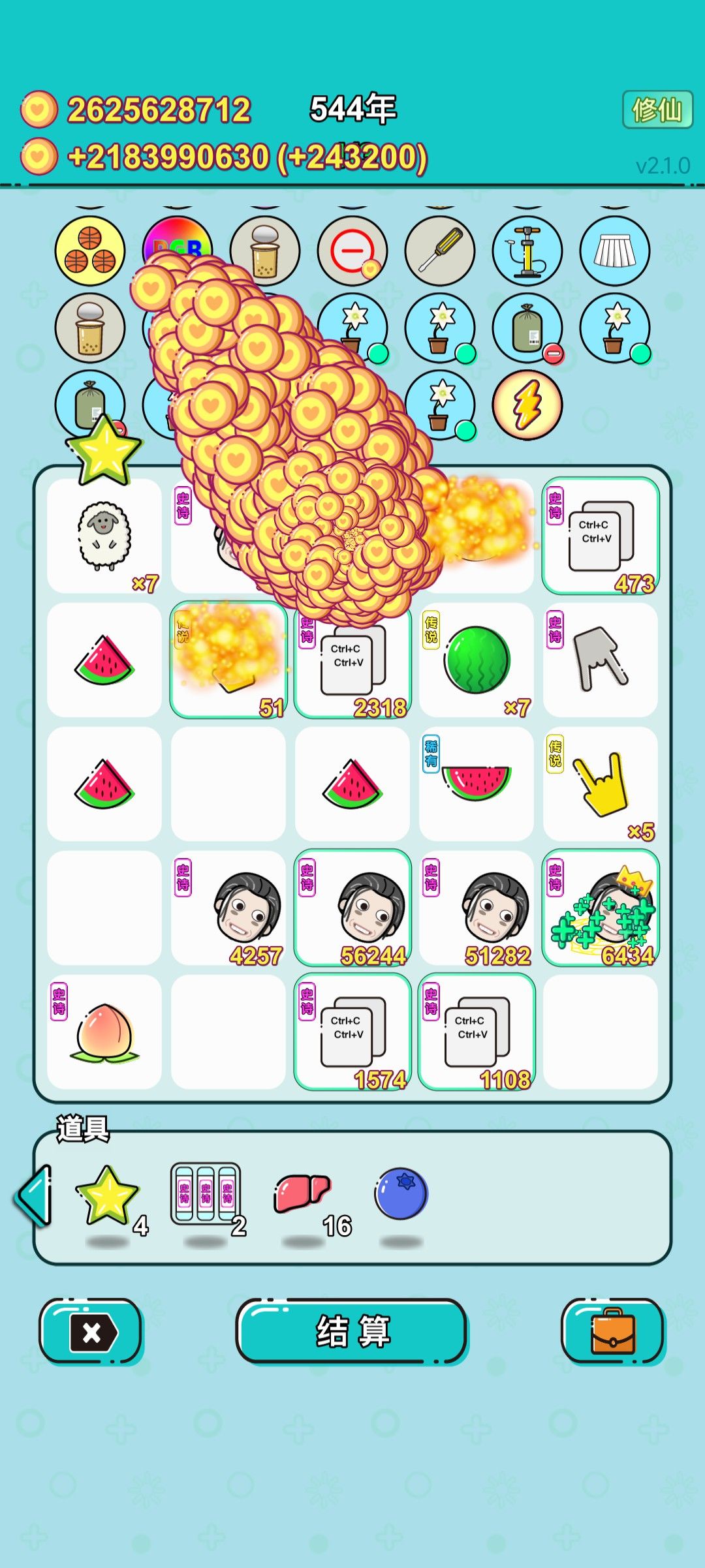The height and width of the screenshot is (1568, 705).
Task: Tap the face tile showing 56244
Action: click(352, 908)
